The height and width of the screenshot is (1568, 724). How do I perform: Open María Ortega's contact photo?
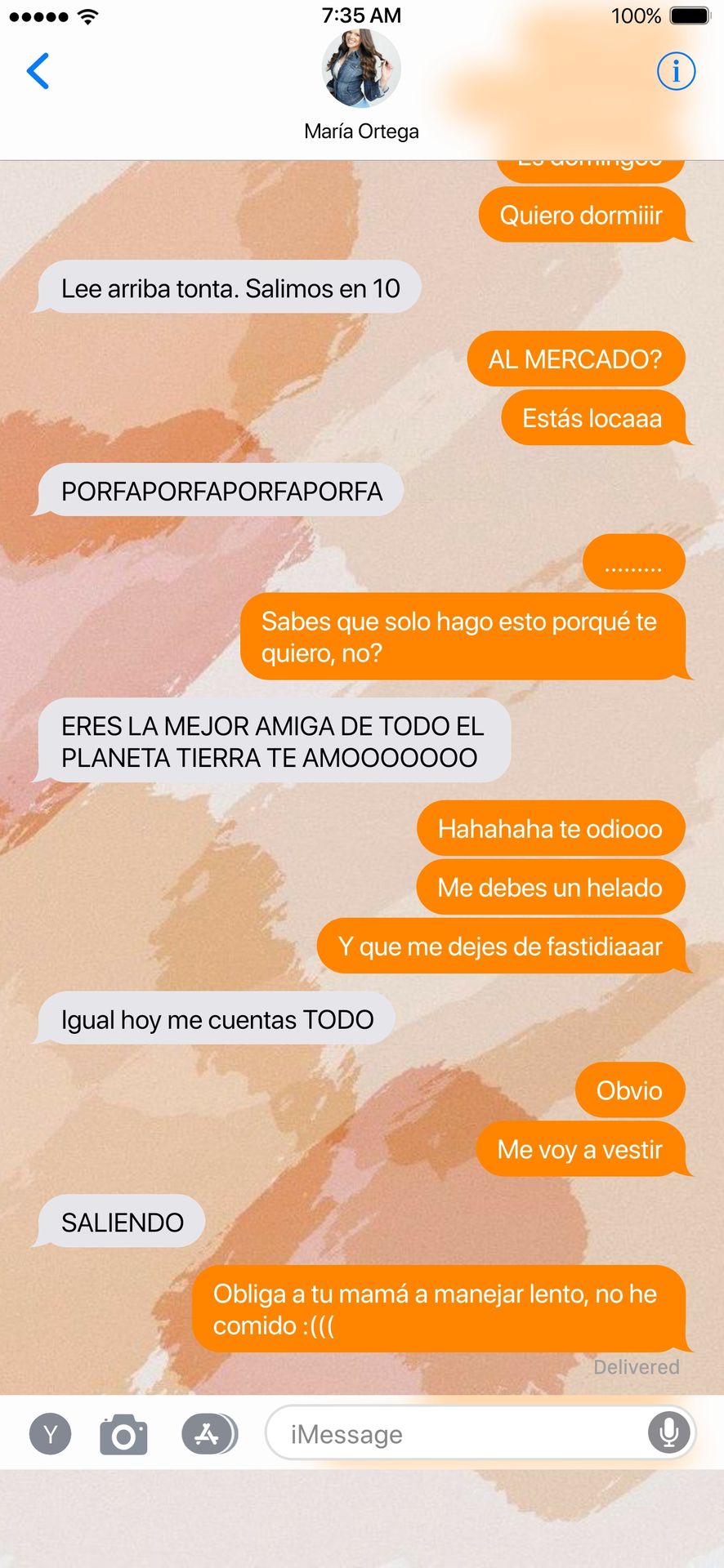[361, 69]
